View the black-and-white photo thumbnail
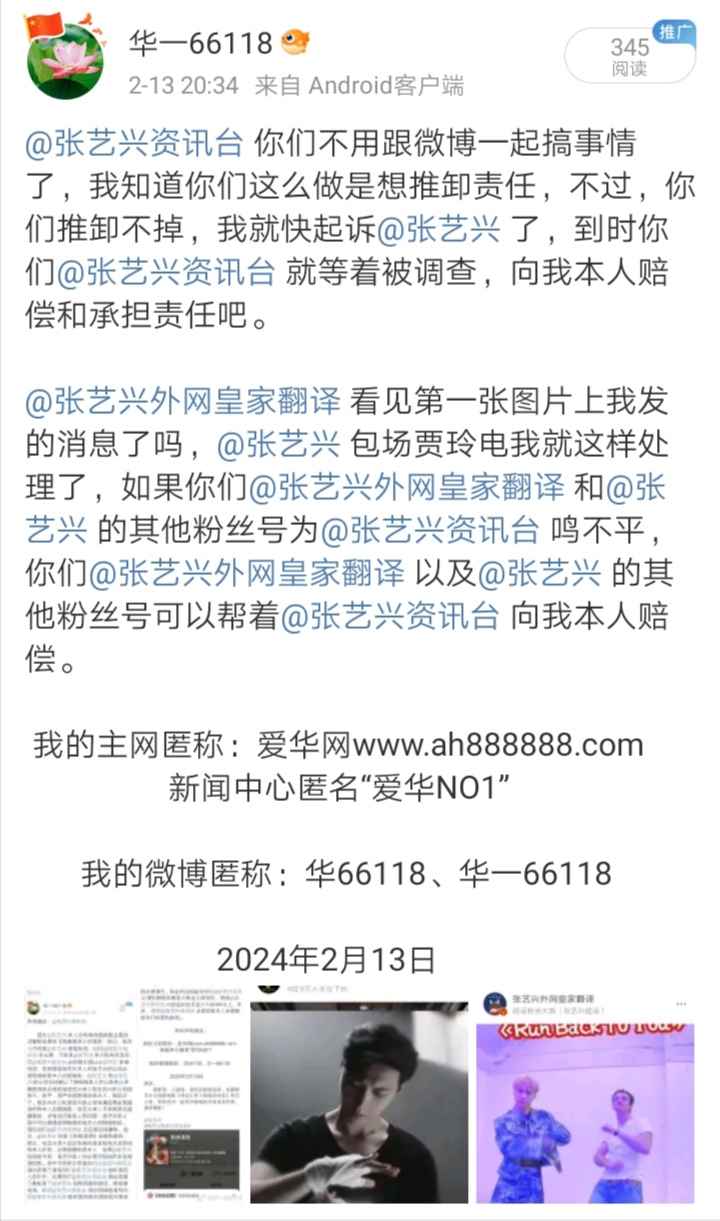This screenshot has height=1221, width=720. tap(357, 1094)
